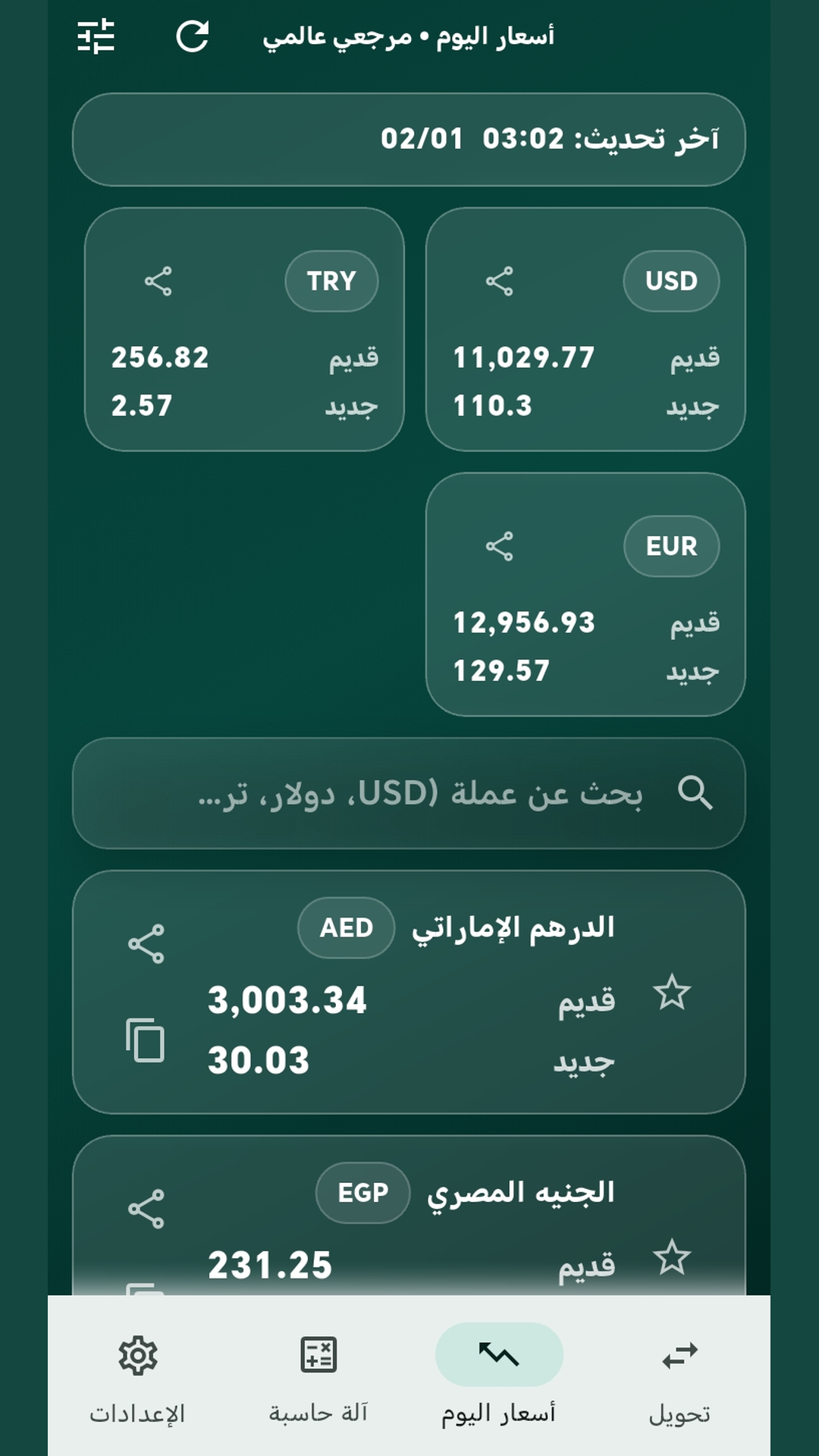
Task: Open the EUR currency badge
Action: tap(672, 546)
